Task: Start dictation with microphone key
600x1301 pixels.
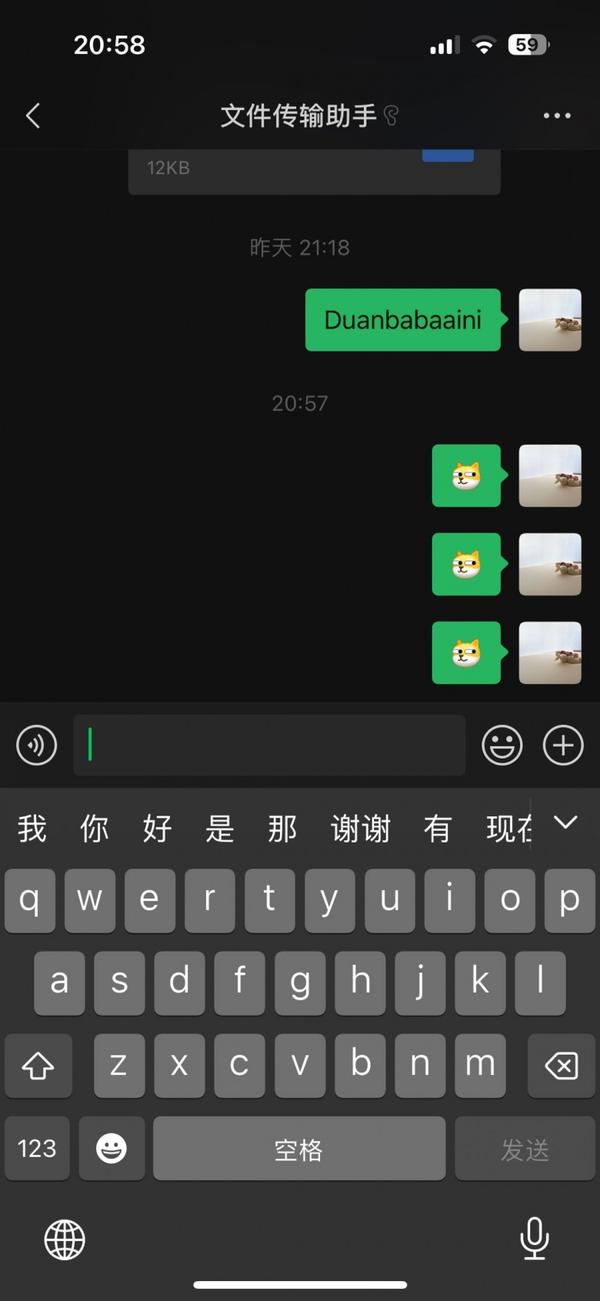Action: [534, 1238]
